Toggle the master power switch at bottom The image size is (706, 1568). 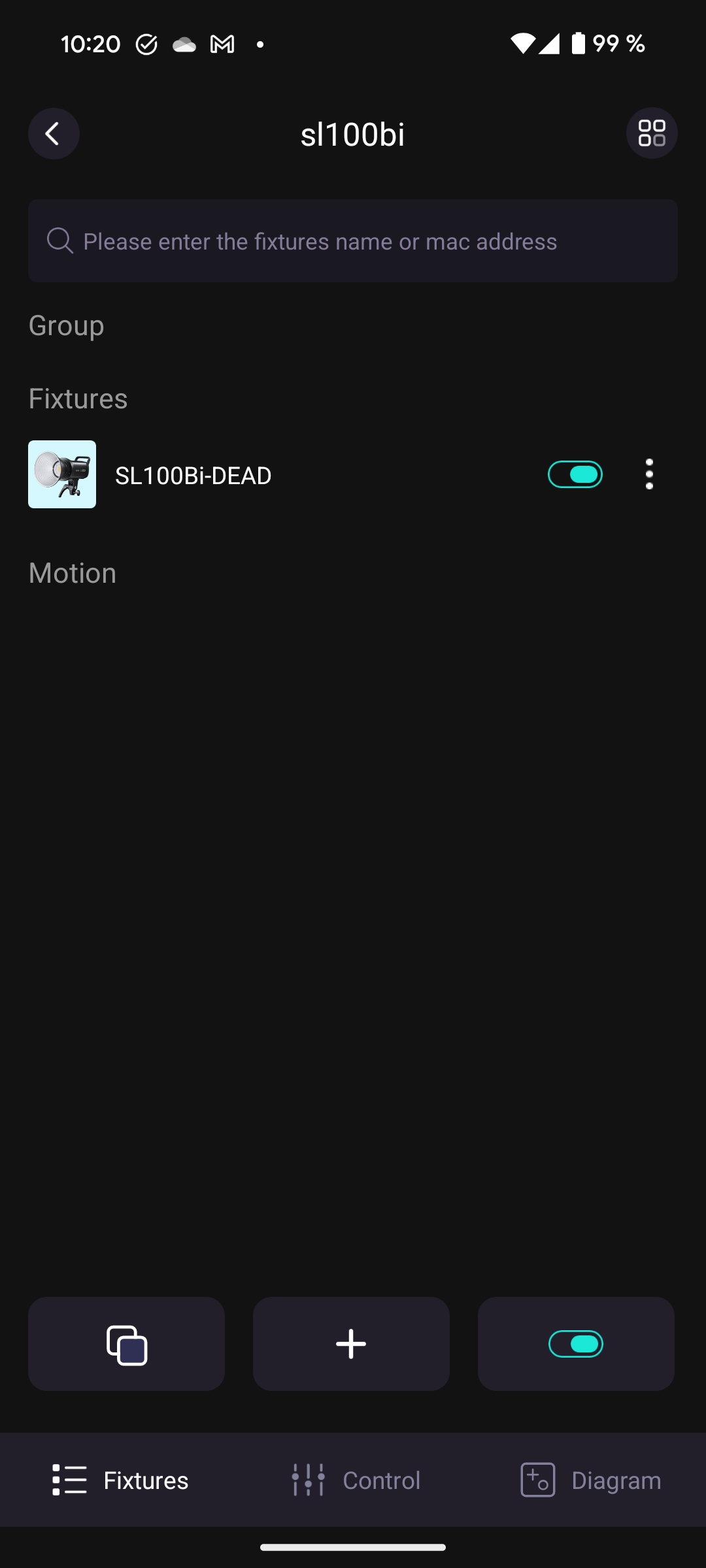click(576, 1344)
